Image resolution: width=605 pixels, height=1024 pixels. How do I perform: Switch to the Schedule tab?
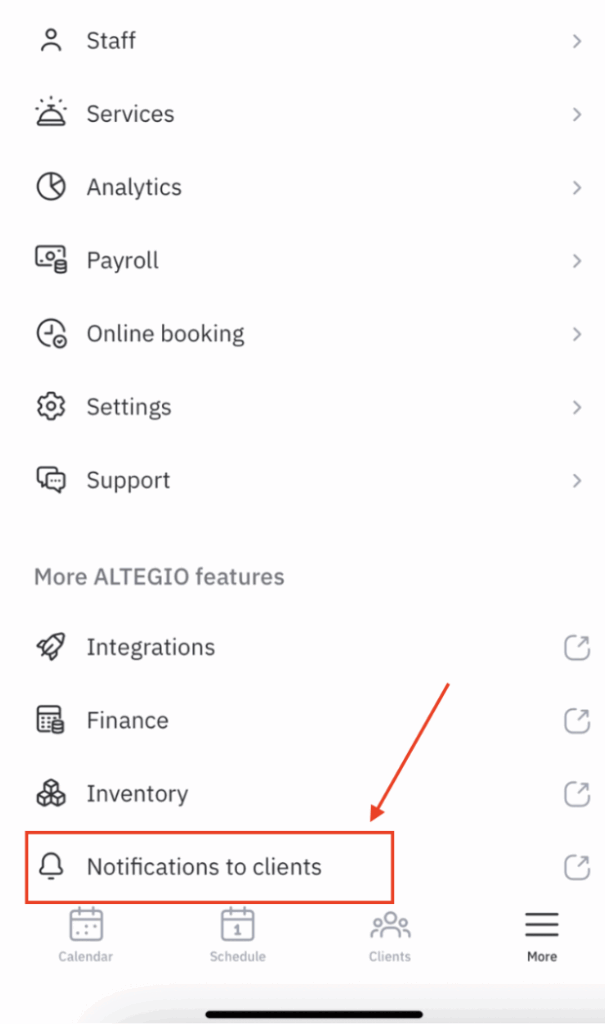(x=237, y=935)
